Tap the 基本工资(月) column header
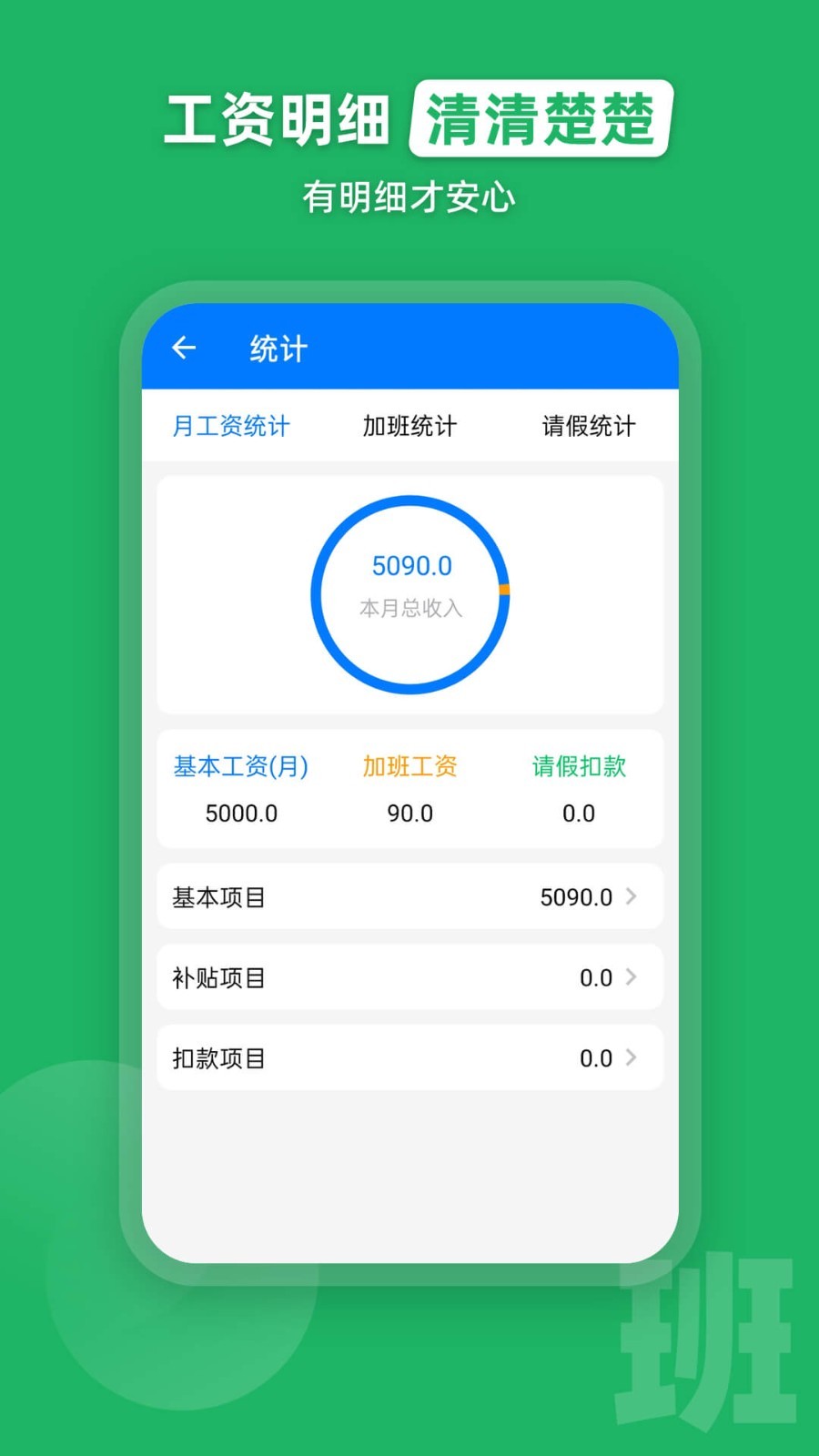 (239, 767)
